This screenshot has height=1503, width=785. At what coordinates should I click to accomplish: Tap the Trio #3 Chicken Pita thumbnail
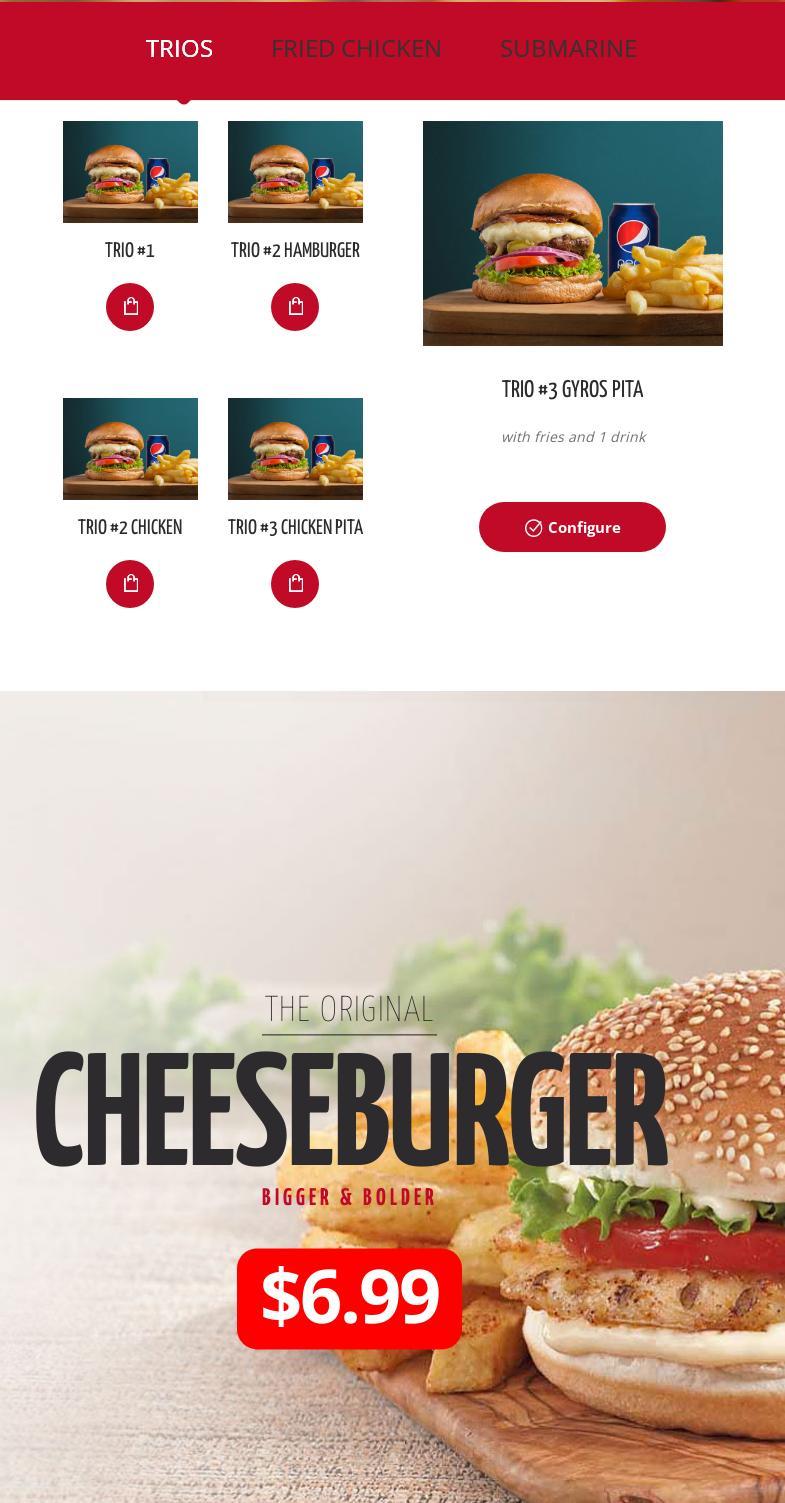pos(295,449)
